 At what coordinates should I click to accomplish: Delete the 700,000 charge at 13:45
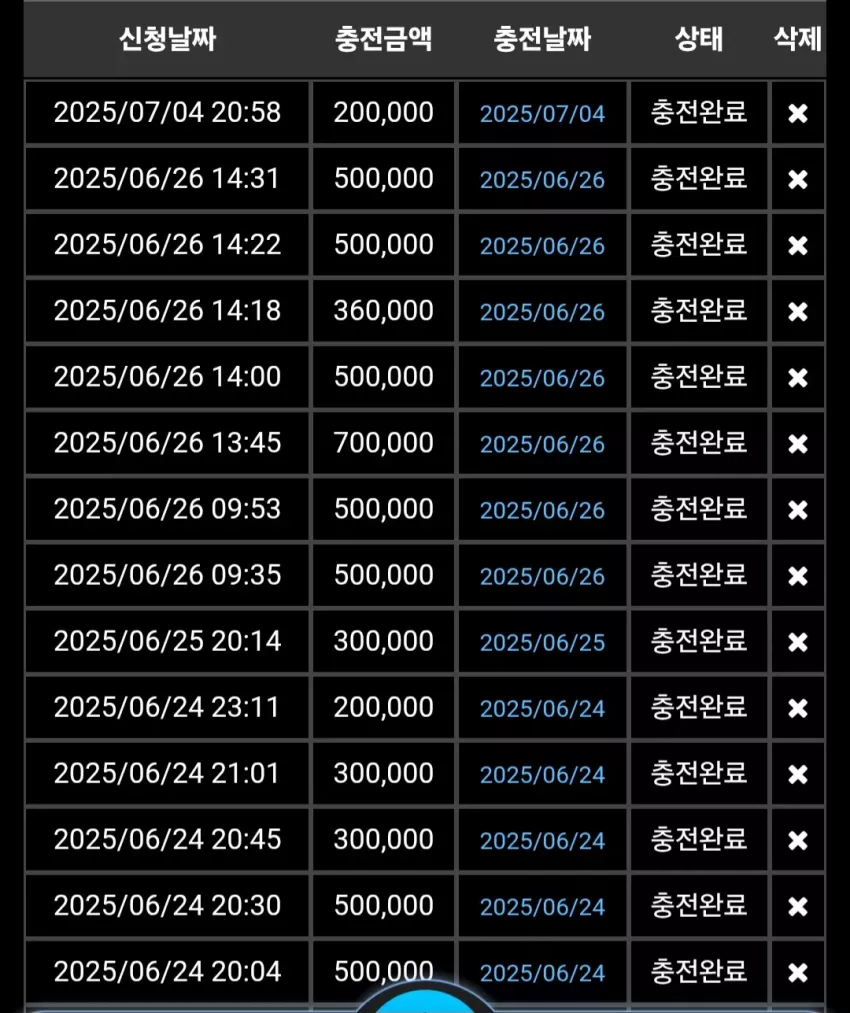pos(798,444)
